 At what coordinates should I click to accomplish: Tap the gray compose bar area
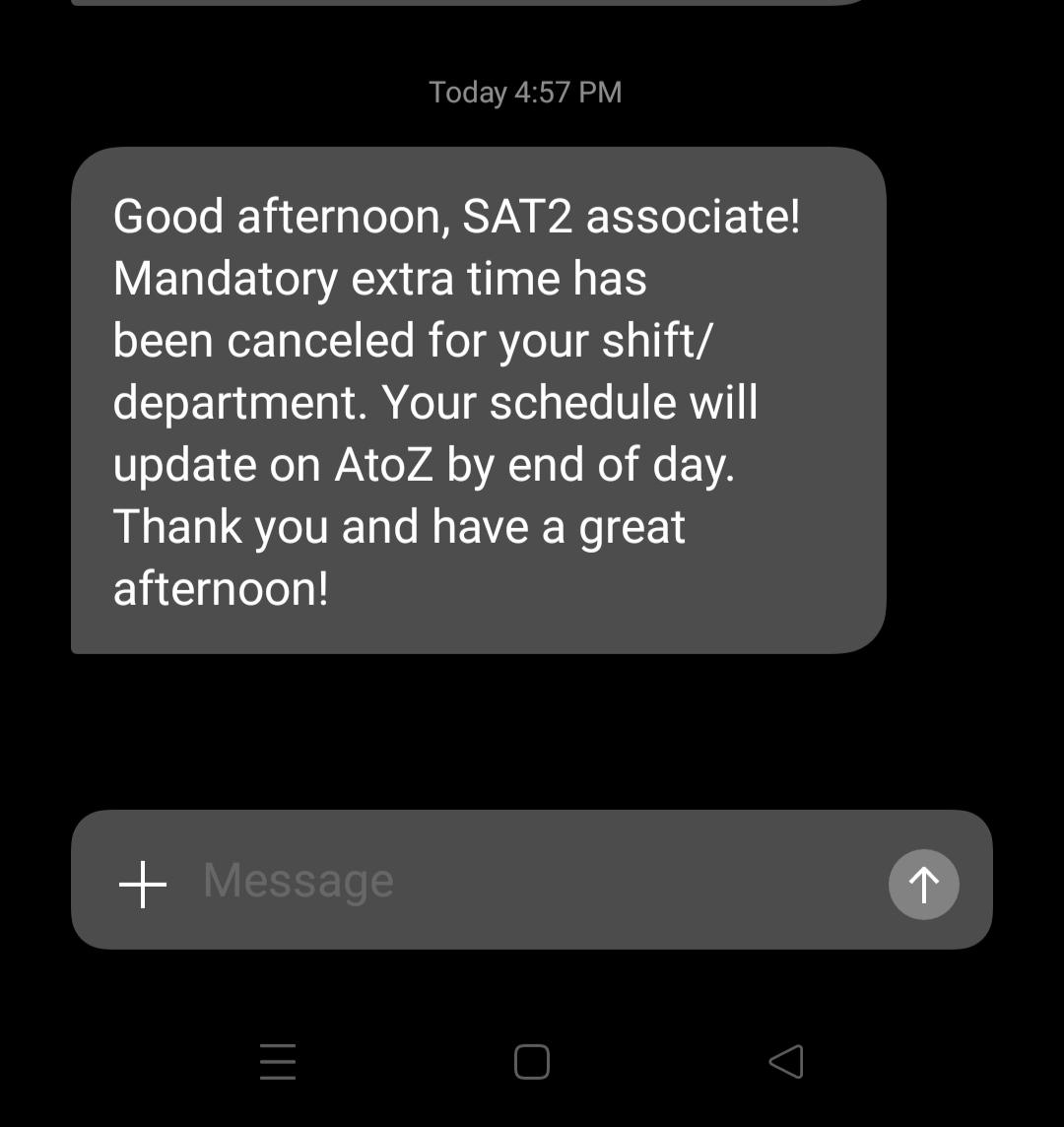[532, 880]
